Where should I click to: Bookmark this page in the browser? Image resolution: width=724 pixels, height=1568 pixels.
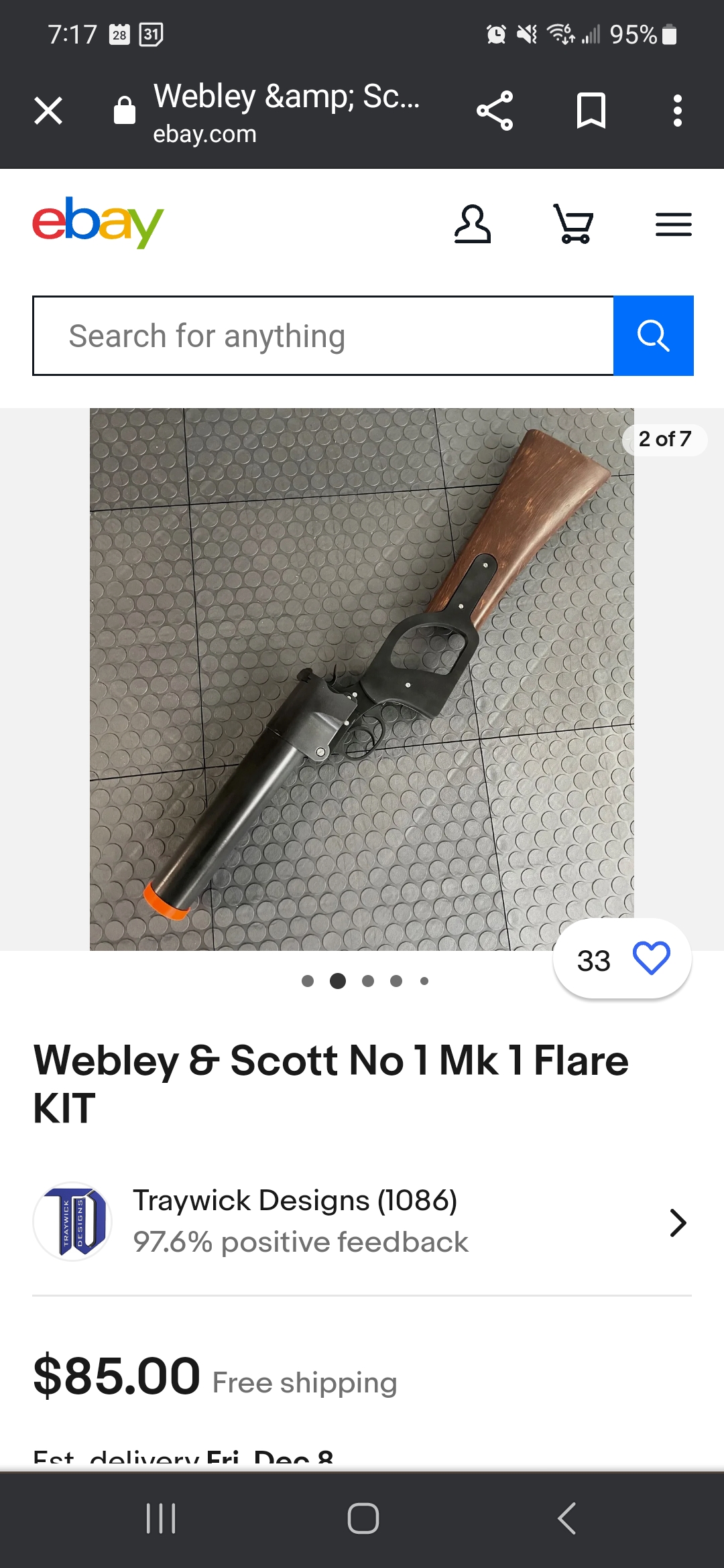591,111
